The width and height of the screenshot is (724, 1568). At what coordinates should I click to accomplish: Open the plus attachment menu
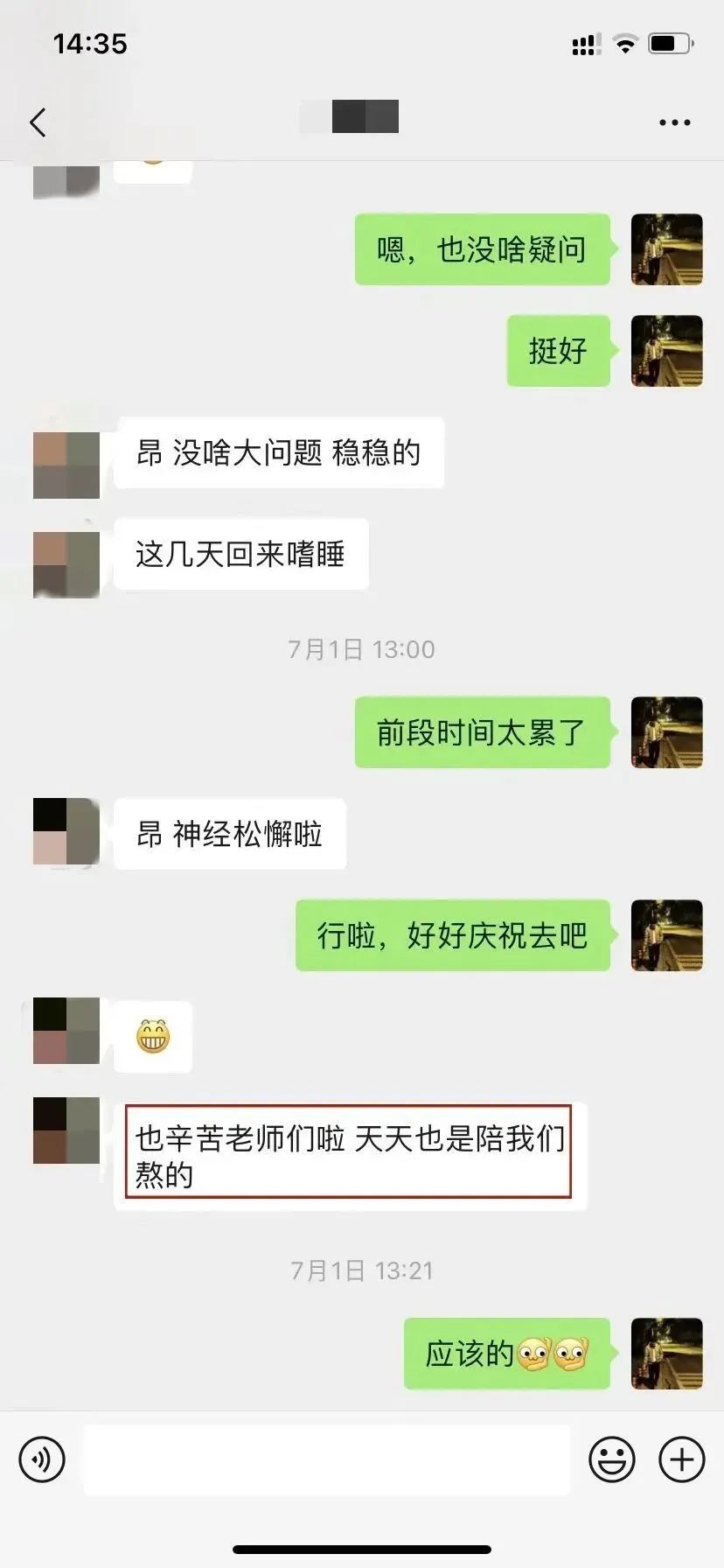pos(681,1459)
